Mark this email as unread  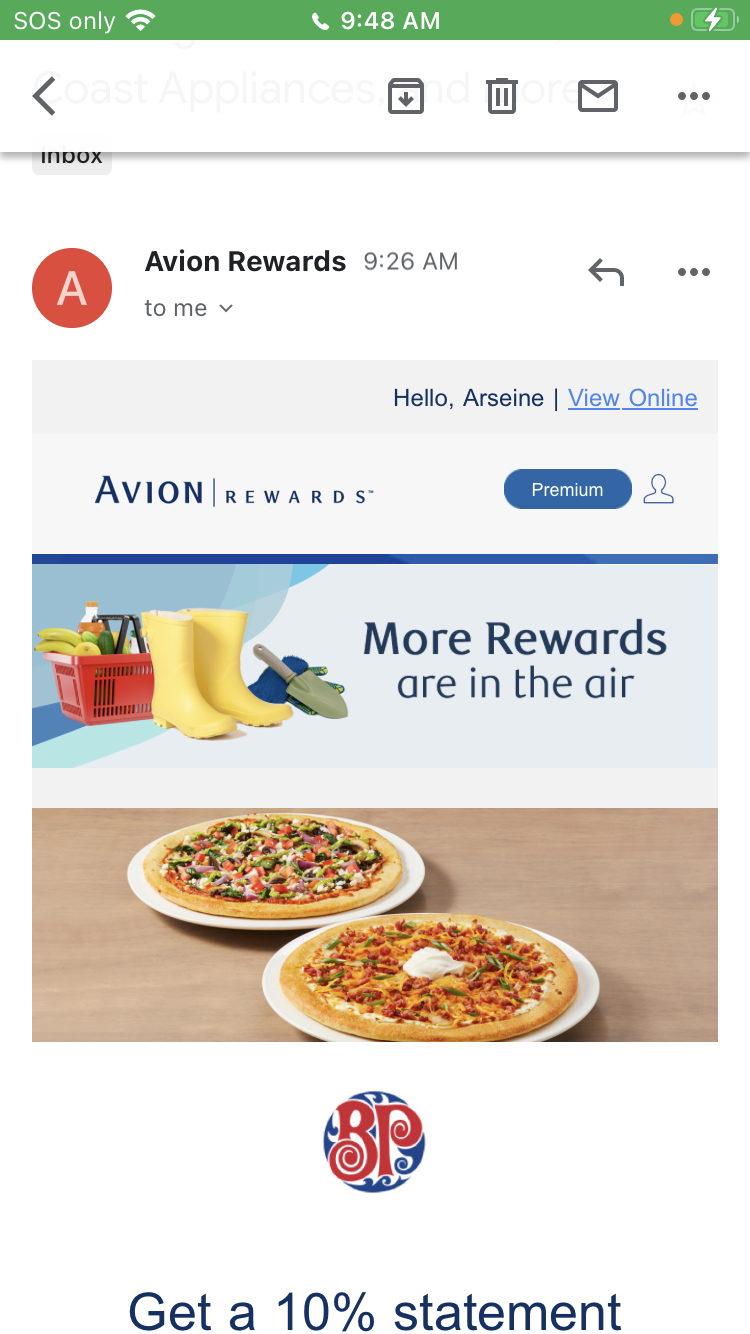[x=598, y=96]
